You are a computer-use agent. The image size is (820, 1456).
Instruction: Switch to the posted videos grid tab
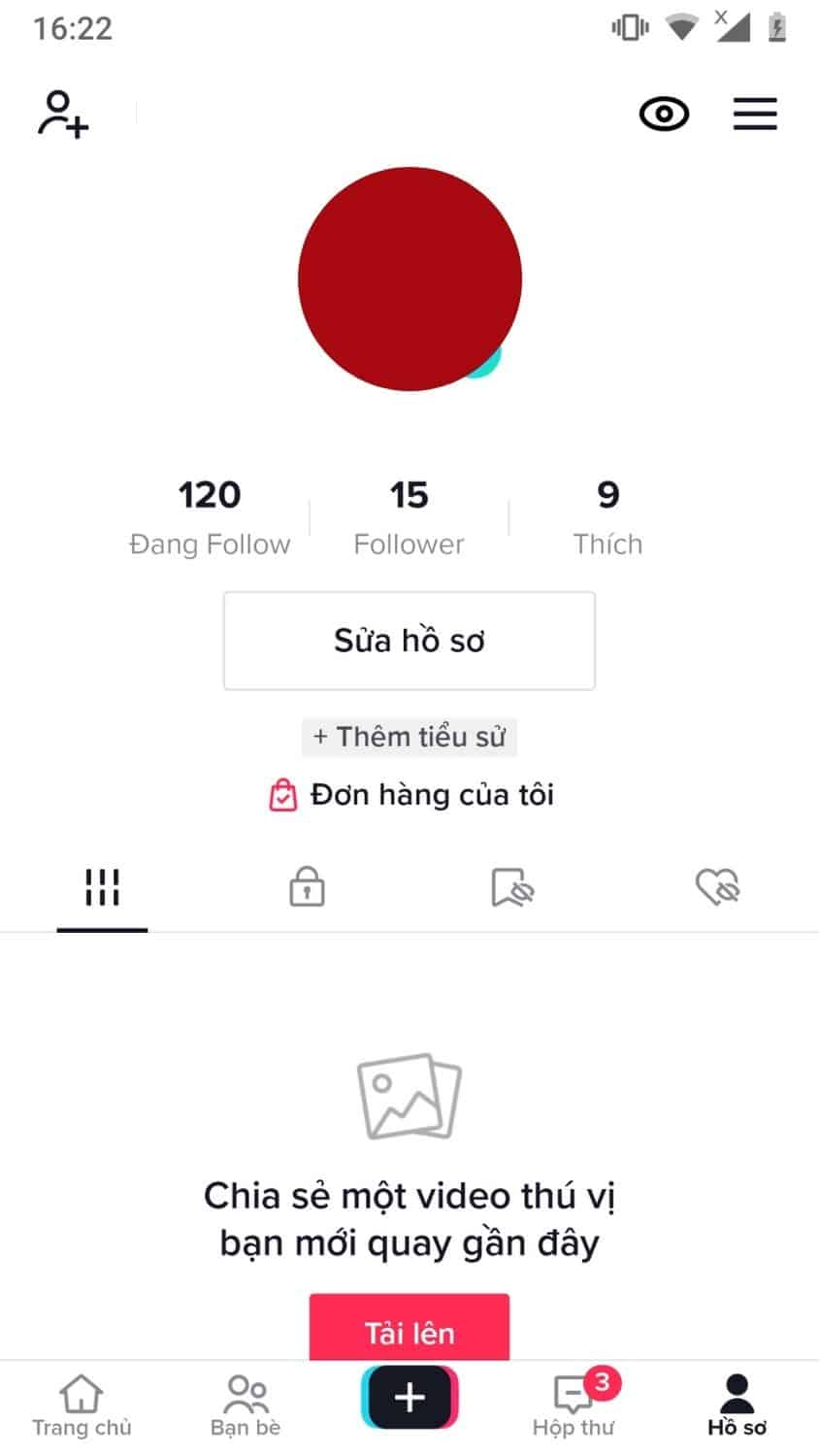[102, 887]
